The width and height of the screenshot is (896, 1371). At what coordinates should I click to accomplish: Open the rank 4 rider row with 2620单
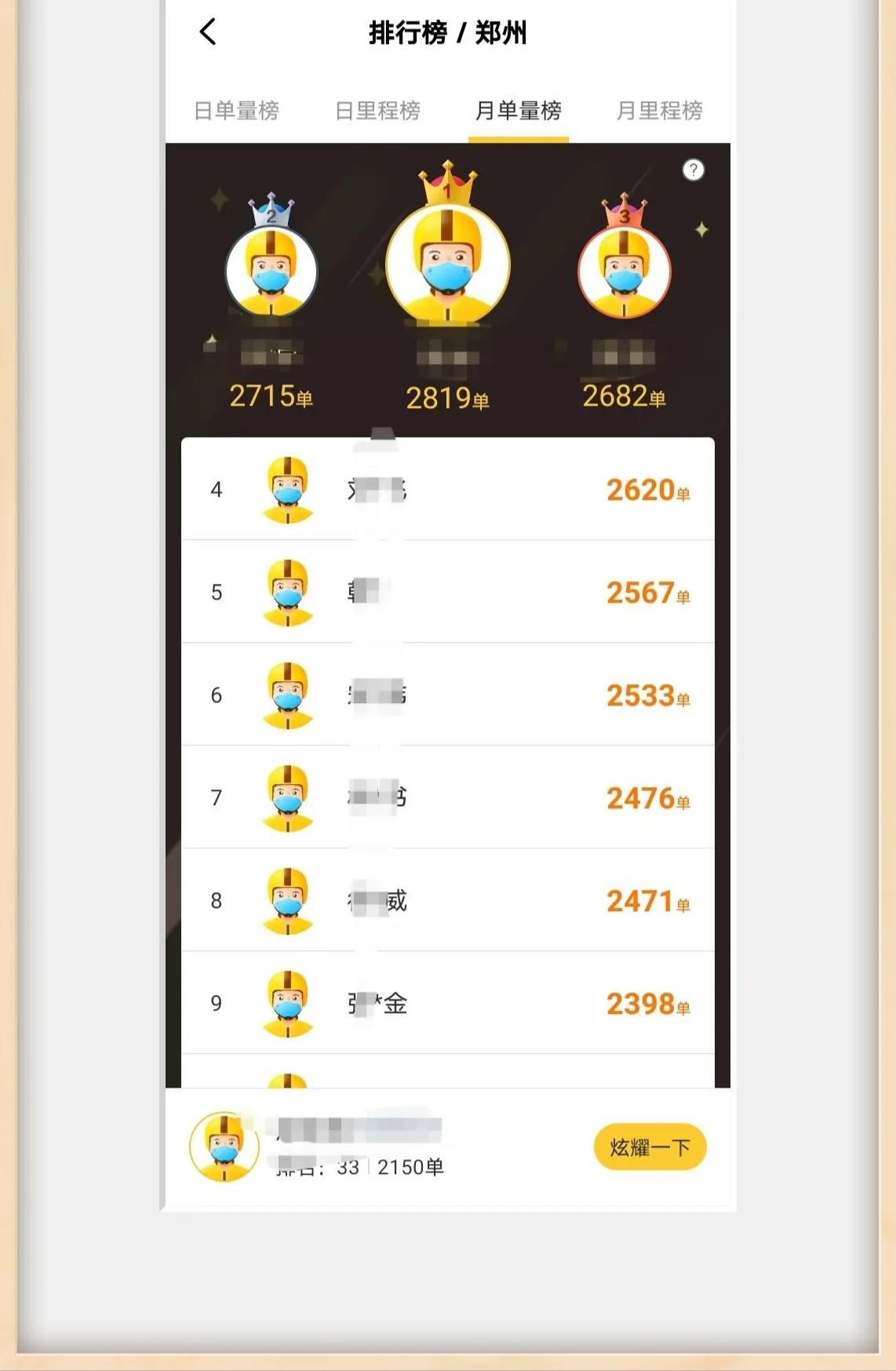click(x=447, y=490)
